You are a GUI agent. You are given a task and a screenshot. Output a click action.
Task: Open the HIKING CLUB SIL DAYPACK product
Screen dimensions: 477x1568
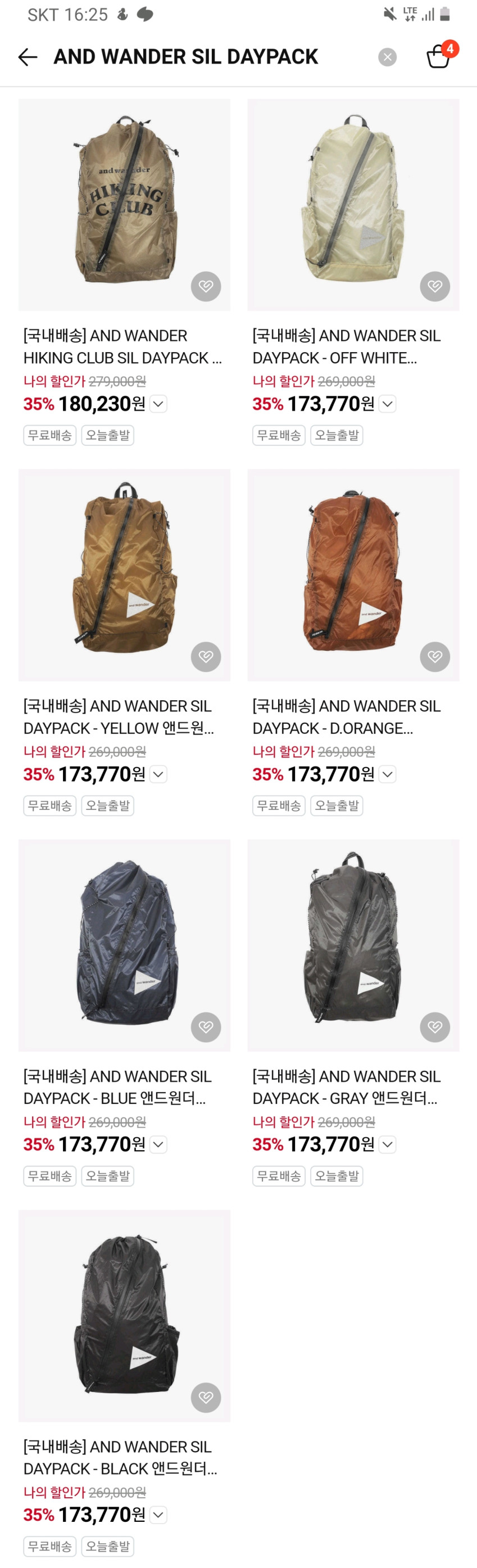coord(124,205)
